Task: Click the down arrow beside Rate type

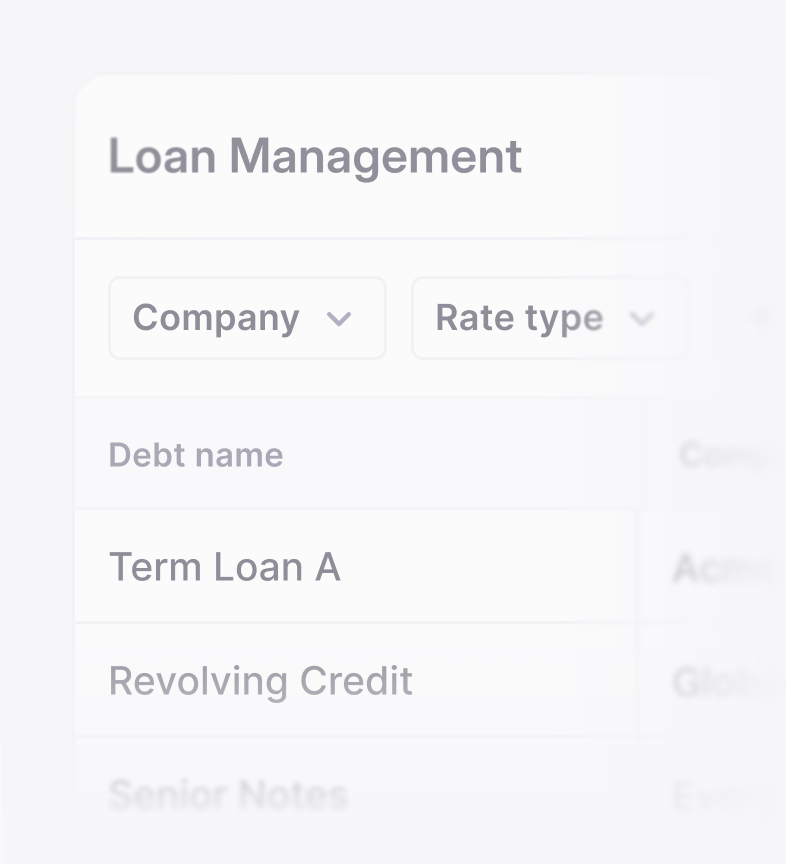Action: pos(644,318)
